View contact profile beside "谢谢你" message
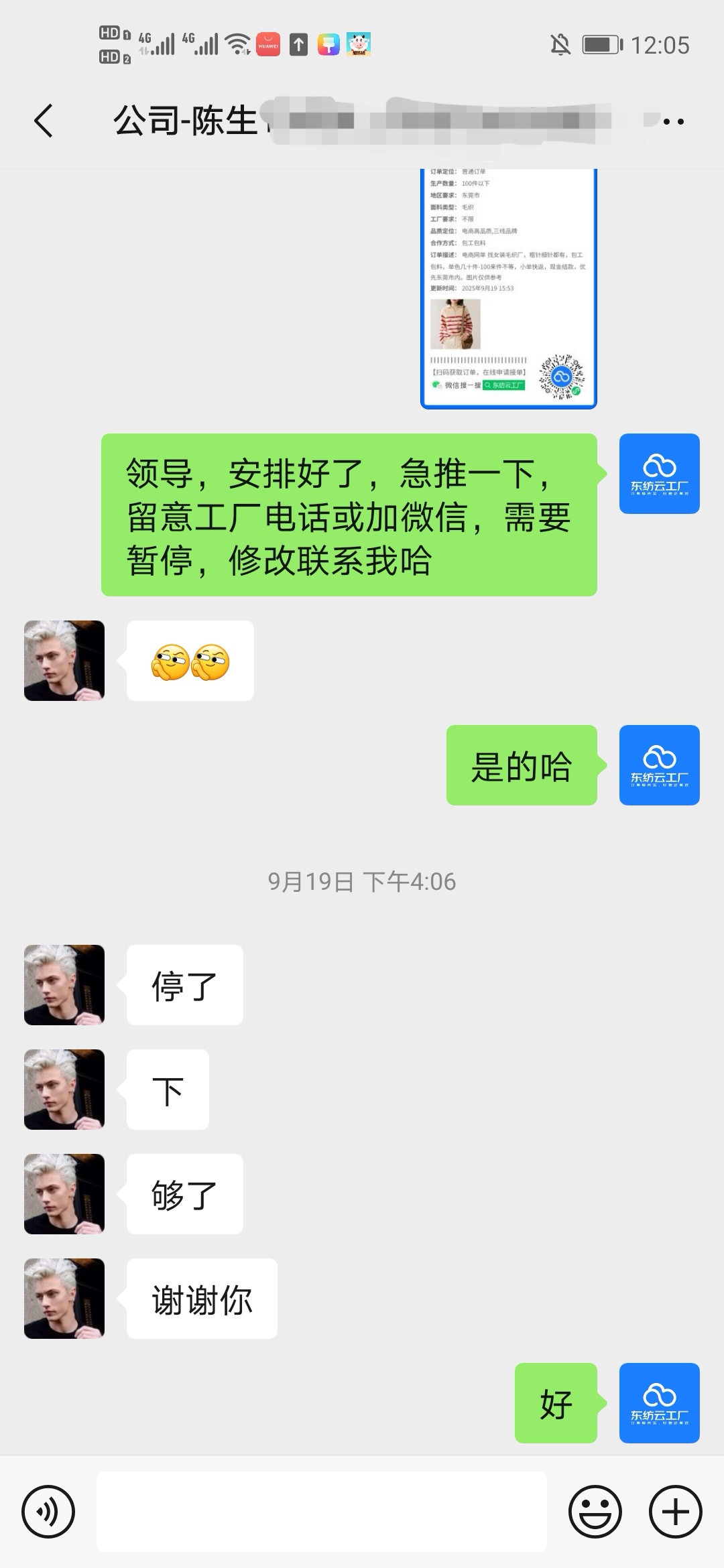The image size is (724, 1568). tap(64, 1299)
